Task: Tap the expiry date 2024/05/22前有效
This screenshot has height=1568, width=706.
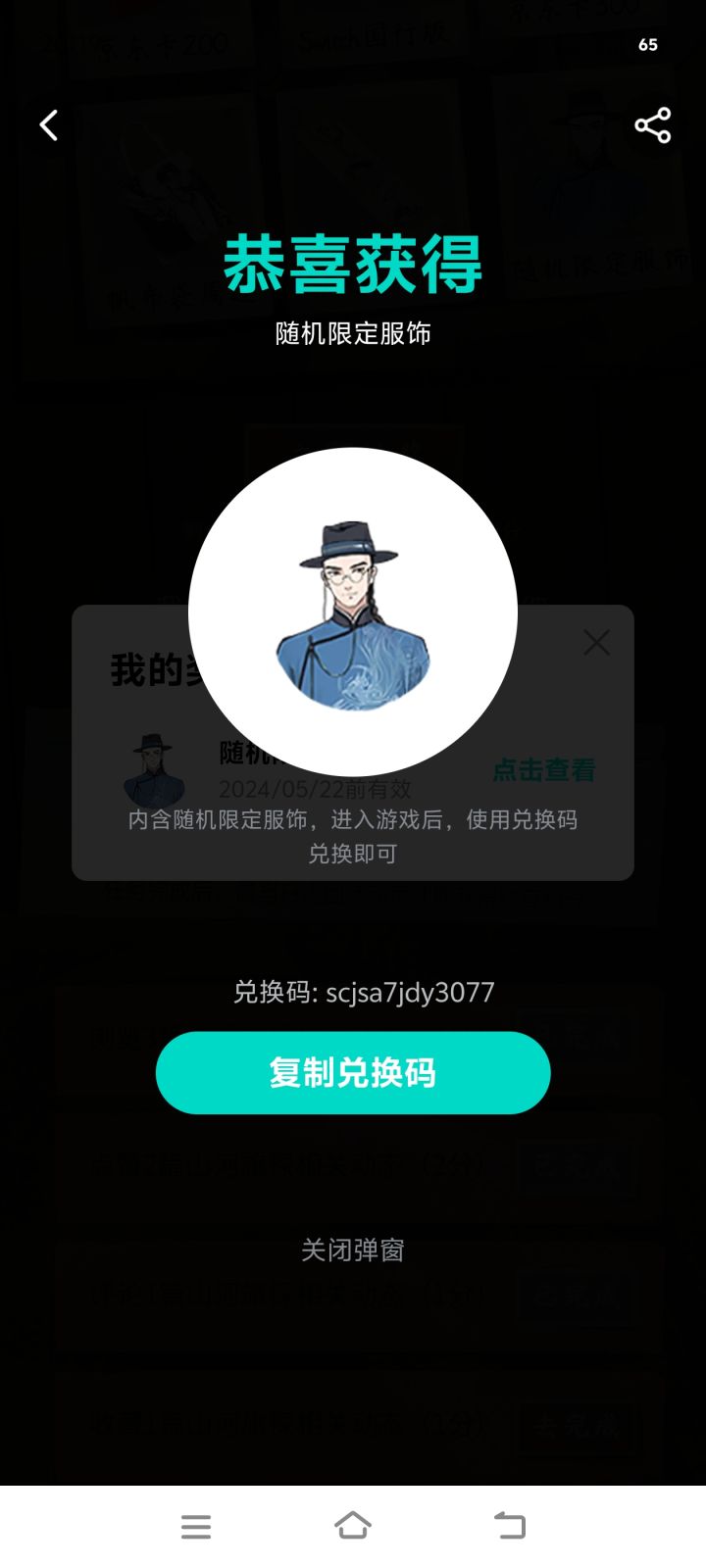Action: pos(314,789)
